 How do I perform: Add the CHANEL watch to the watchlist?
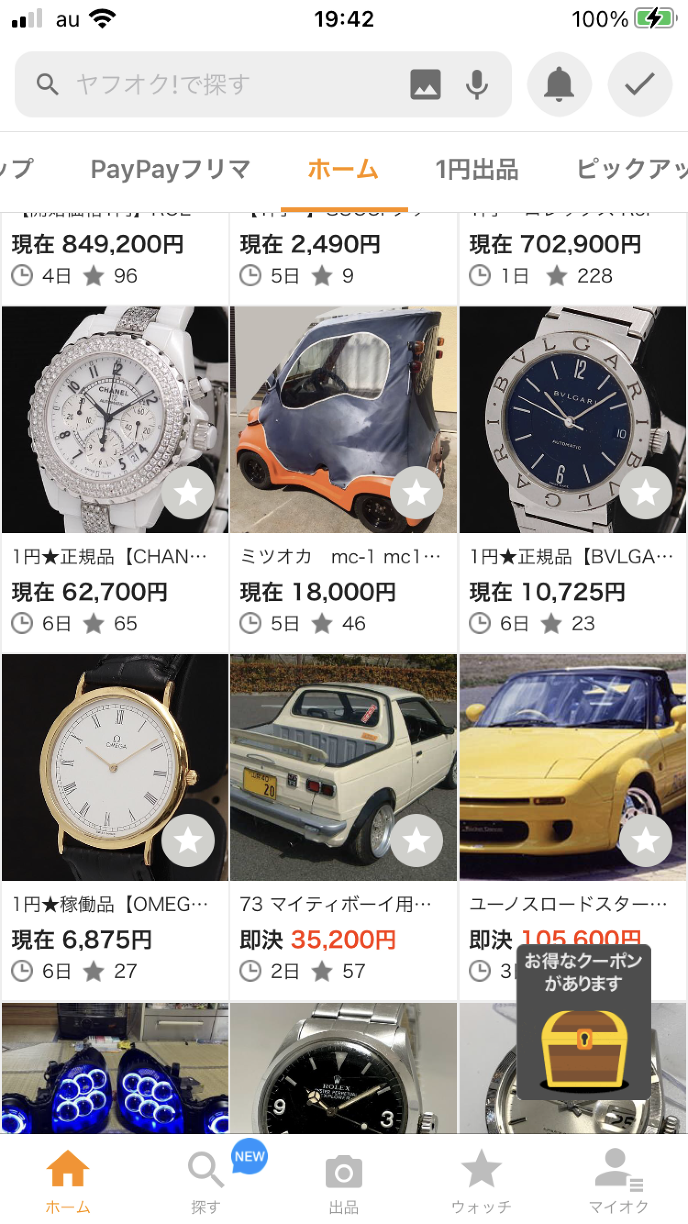pos(188,492)
